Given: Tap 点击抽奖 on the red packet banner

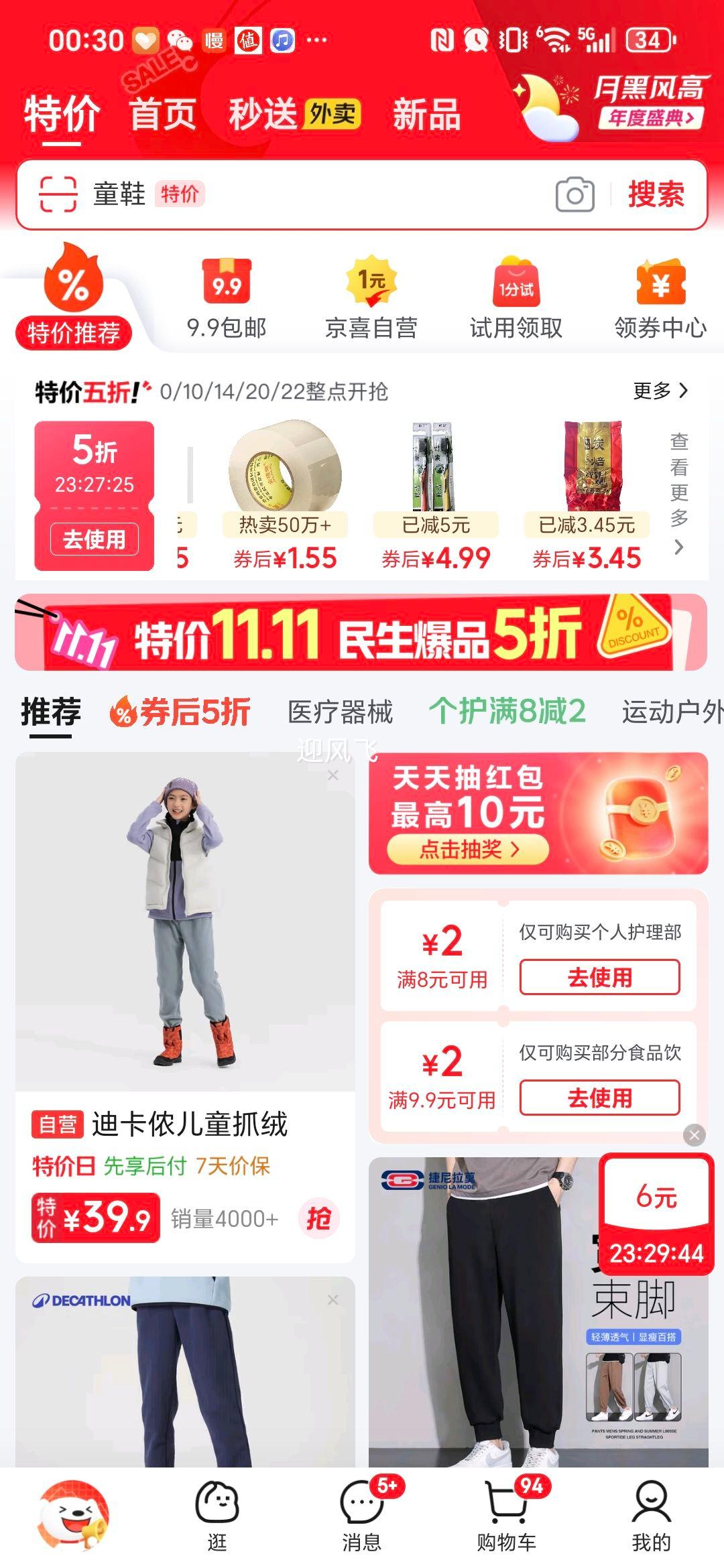Looking at the screenshot, I should (x=468, y=850).
